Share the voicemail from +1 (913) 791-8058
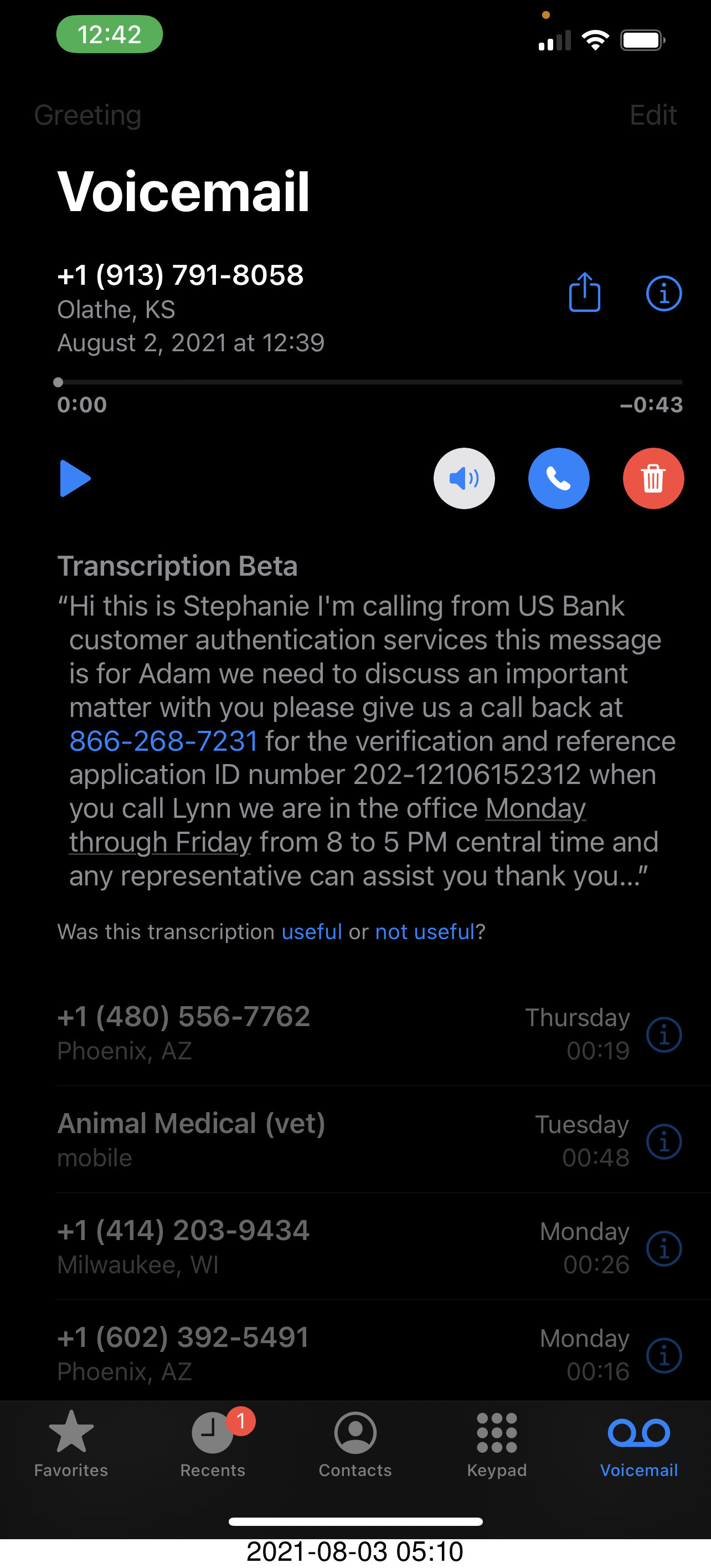 (x=585, y=293)
